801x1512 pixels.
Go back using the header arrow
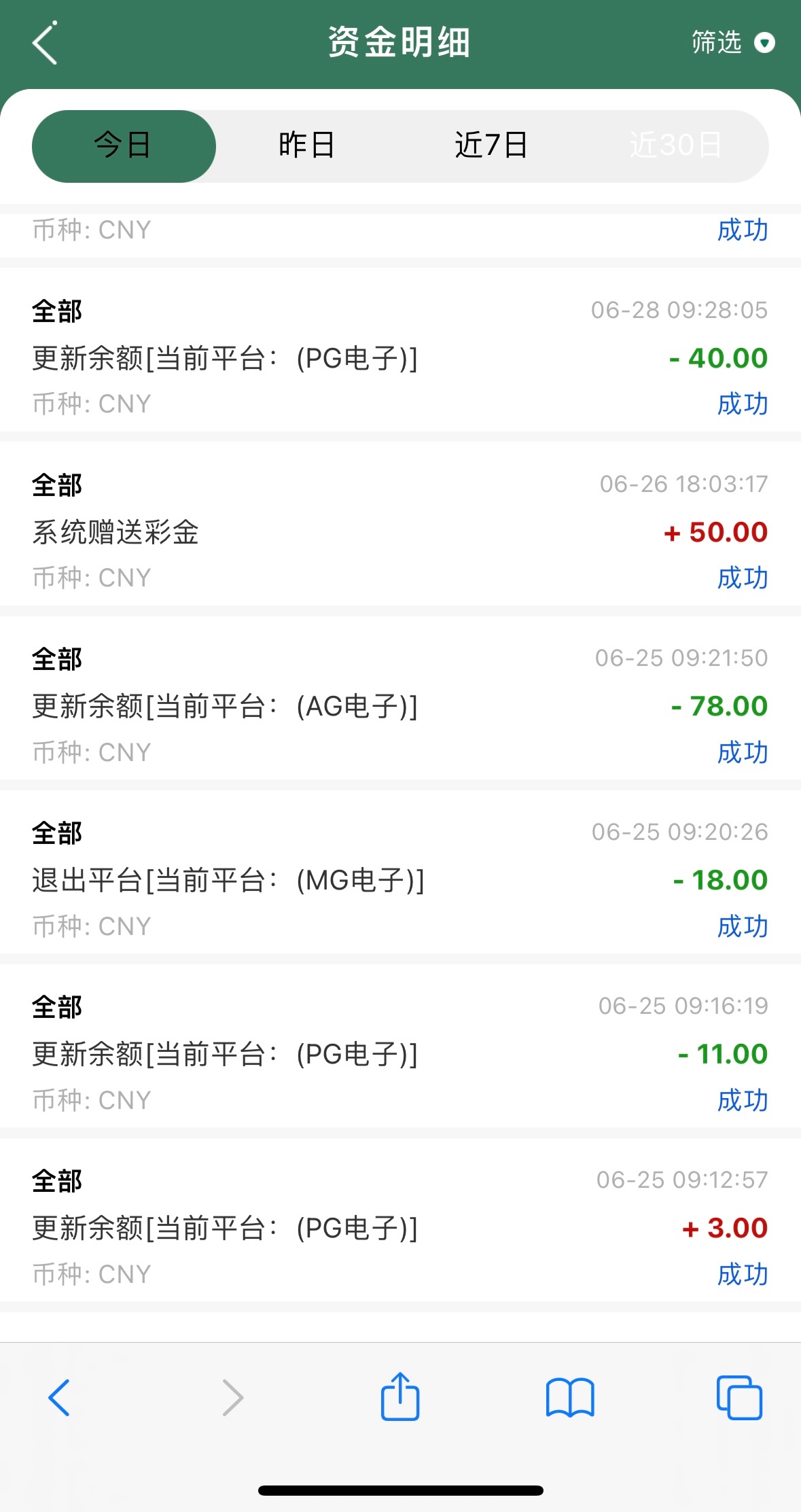[x=45, y=43]
